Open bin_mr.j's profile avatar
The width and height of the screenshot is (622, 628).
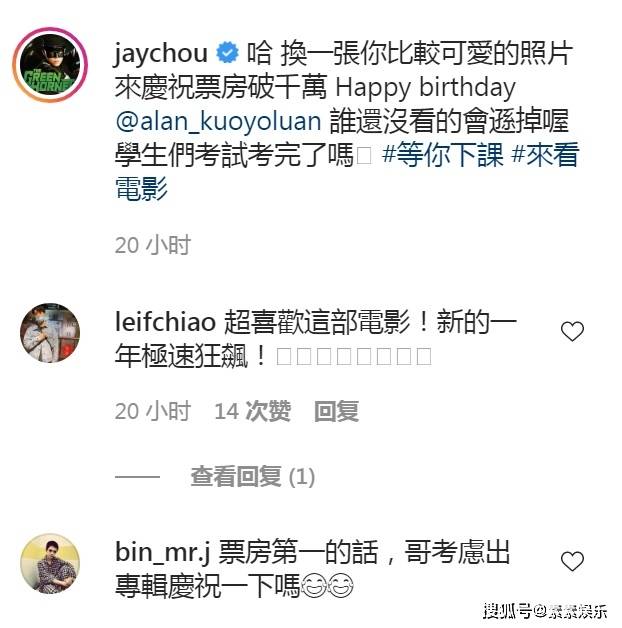[x=50, y=563]
